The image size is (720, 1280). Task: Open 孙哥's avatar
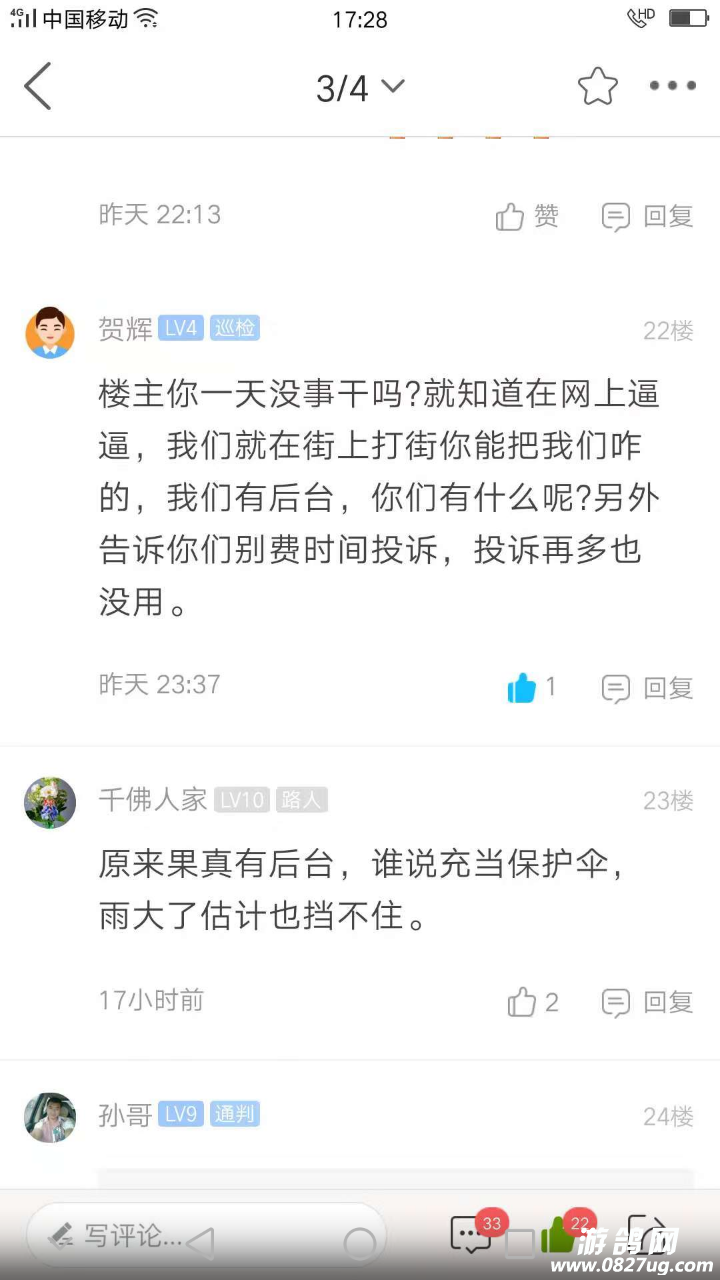(x=50, y=1117)
